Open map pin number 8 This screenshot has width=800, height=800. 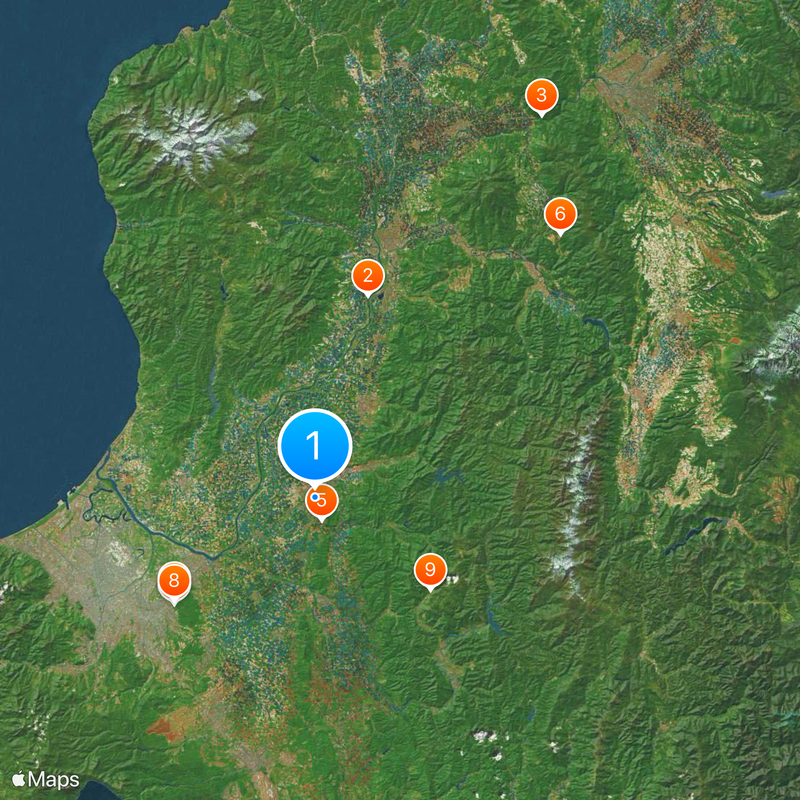(174, 580)
